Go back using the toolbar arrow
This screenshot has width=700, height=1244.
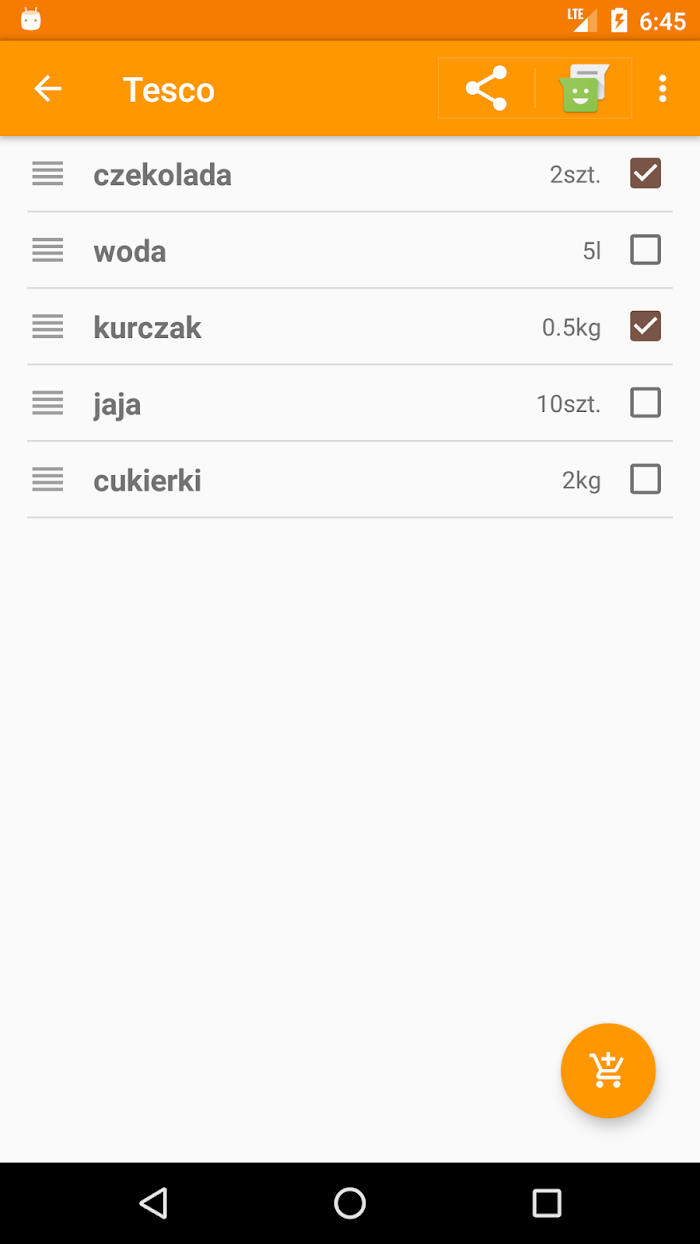[48, 89]
